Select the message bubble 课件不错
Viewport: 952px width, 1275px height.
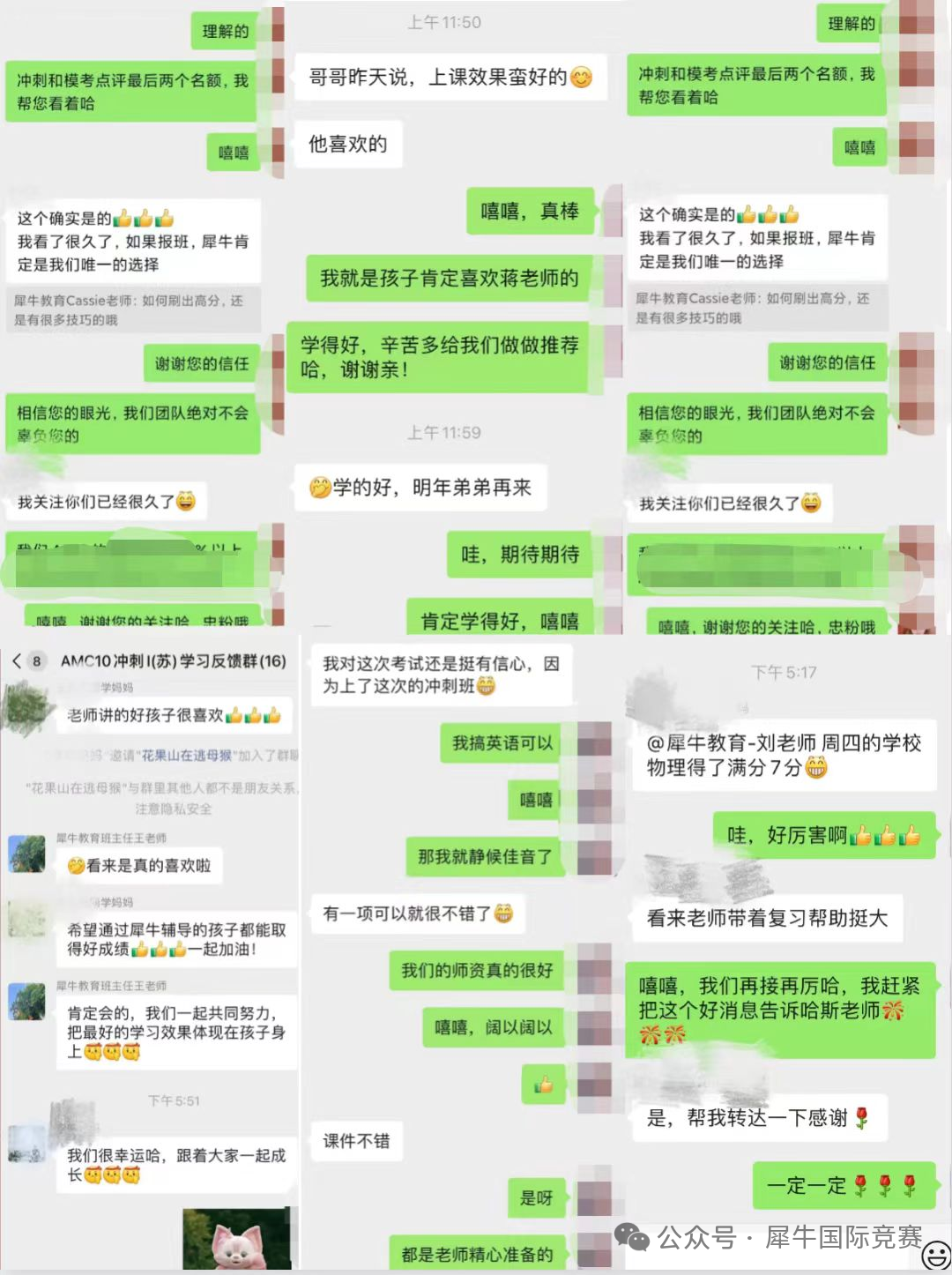click(x=357, y=1141)
